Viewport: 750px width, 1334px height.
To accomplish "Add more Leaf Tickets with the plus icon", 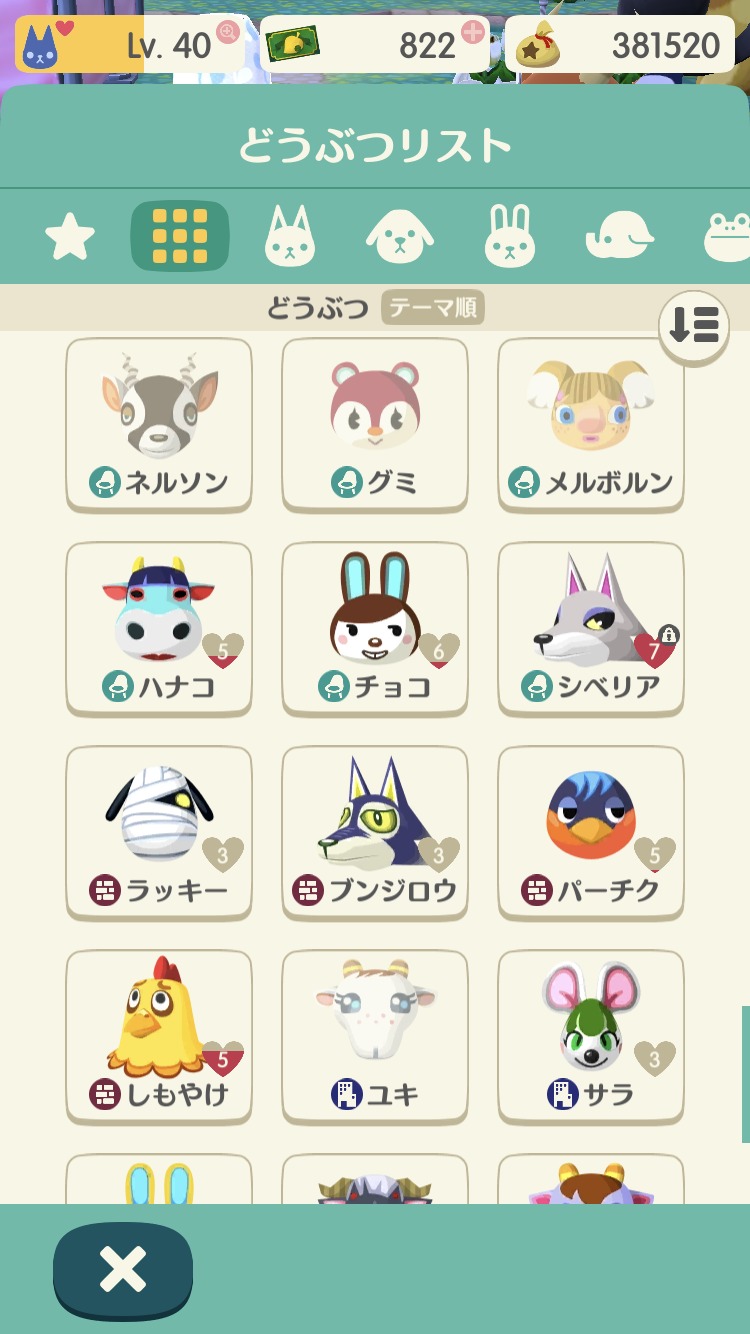I will [472, 32].
